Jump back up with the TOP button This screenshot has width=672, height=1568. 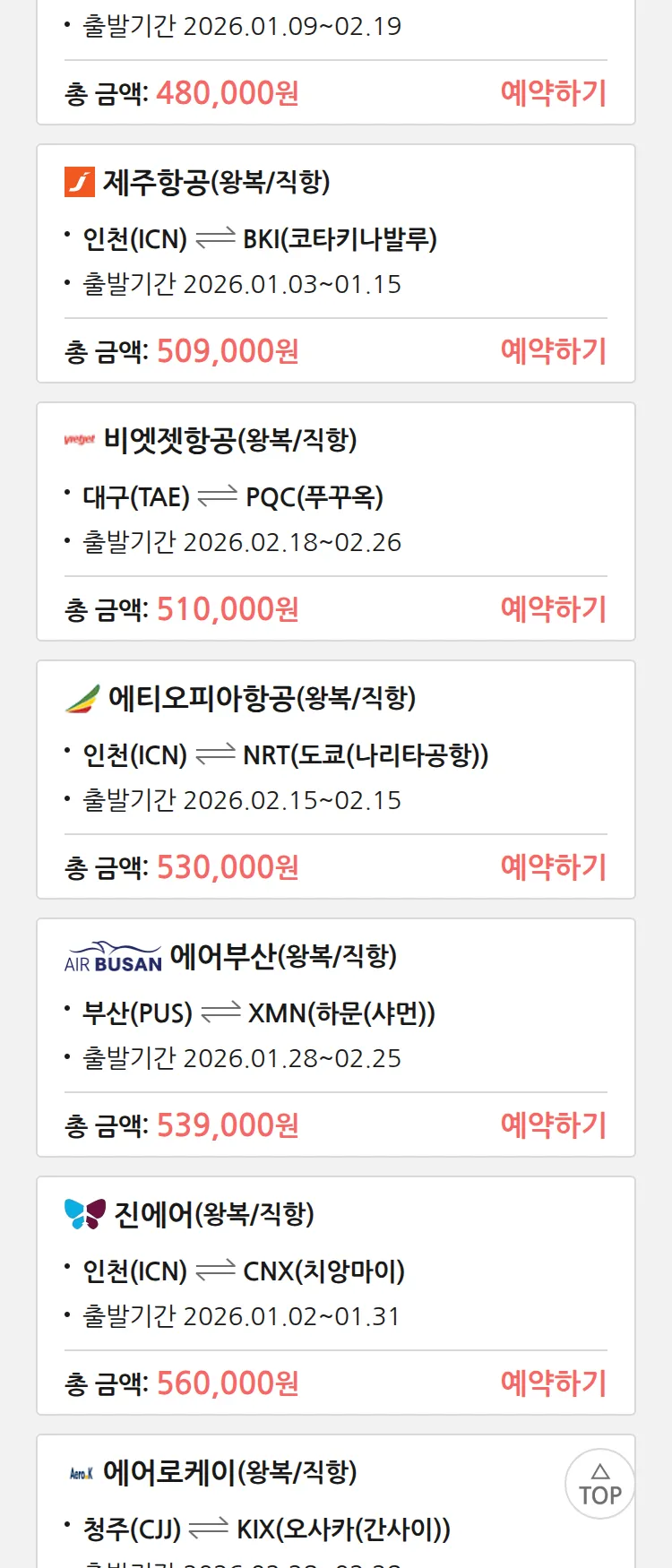click(599, 1485)
